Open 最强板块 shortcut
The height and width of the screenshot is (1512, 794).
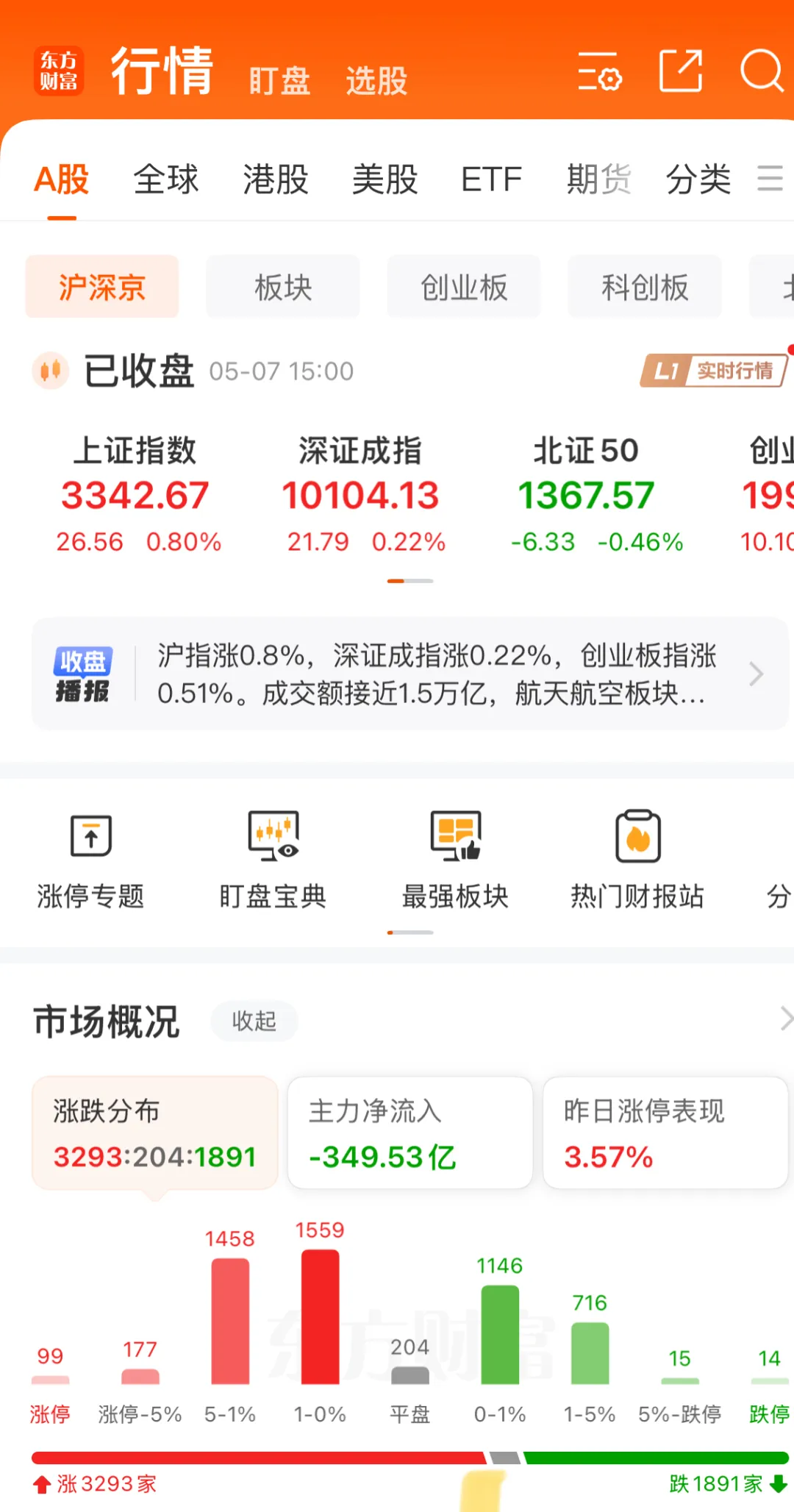pos(455,860)
